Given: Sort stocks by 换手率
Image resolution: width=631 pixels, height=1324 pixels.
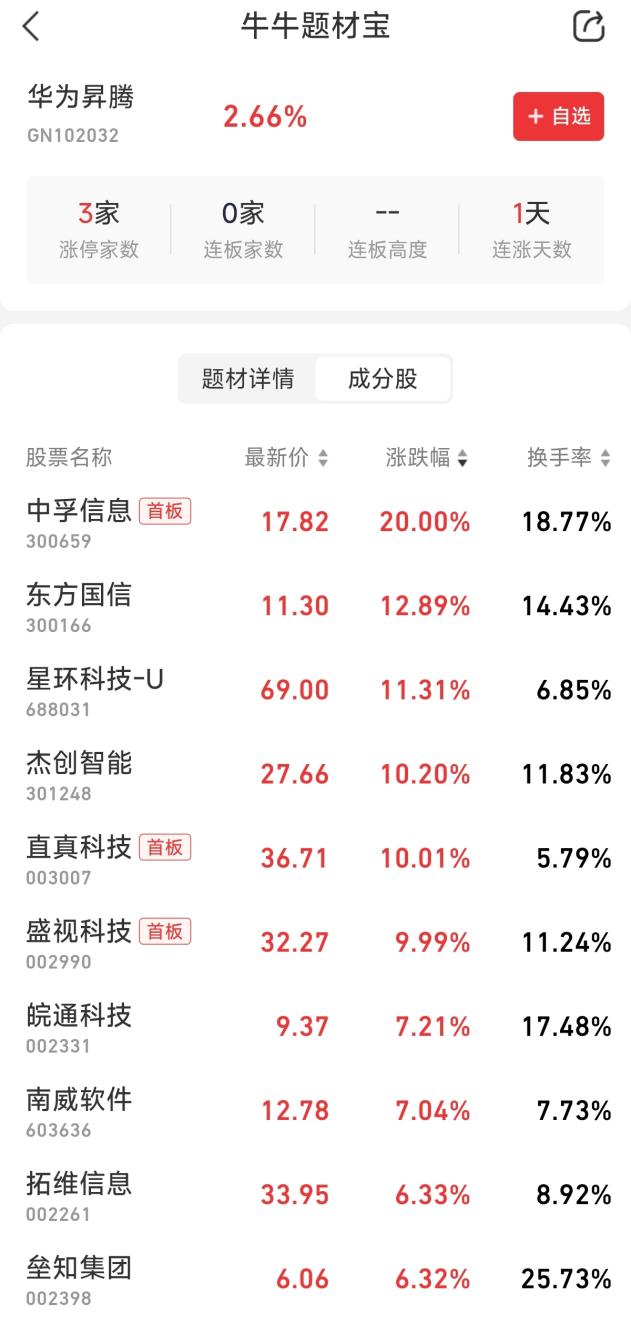Looking at the screenshot, I should 568,458.
